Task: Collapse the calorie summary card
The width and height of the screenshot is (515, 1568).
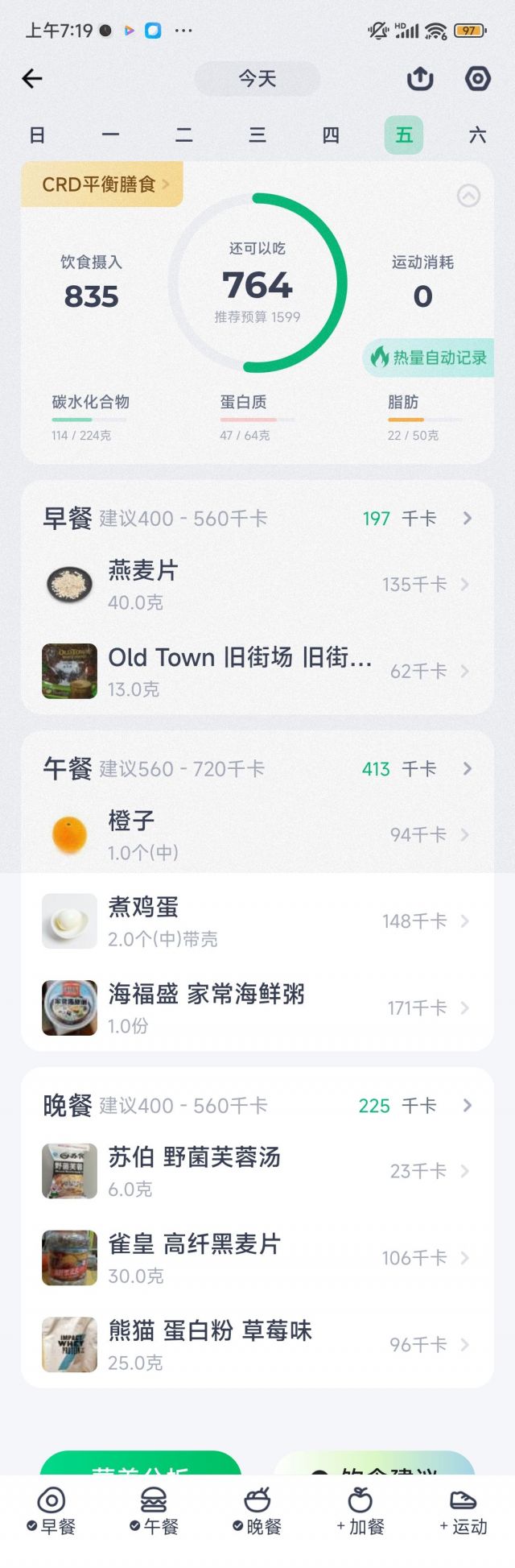Action: pyautogui.click(x=468, y=196)
